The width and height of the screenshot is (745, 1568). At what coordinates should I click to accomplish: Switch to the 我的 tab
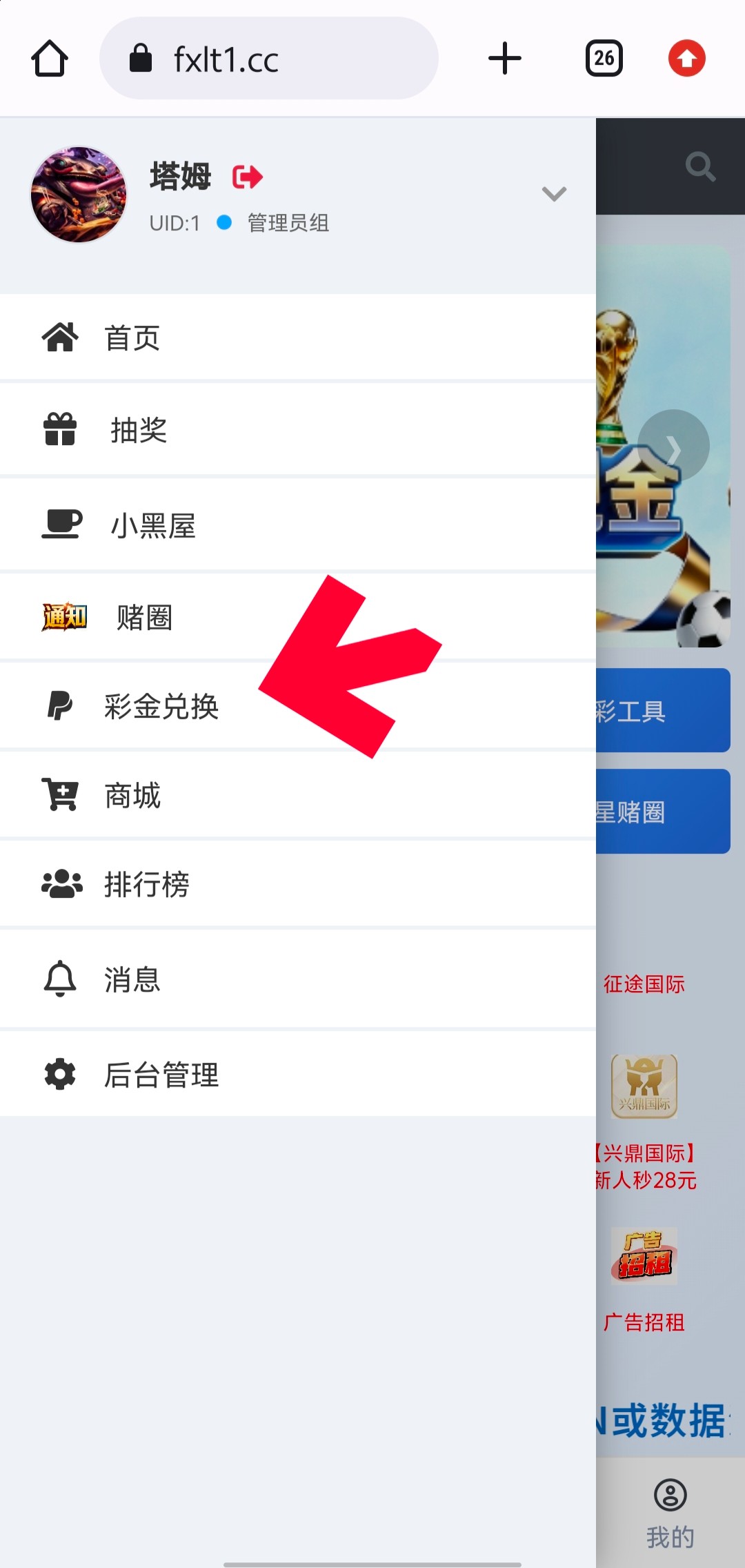pos(670,1511)
